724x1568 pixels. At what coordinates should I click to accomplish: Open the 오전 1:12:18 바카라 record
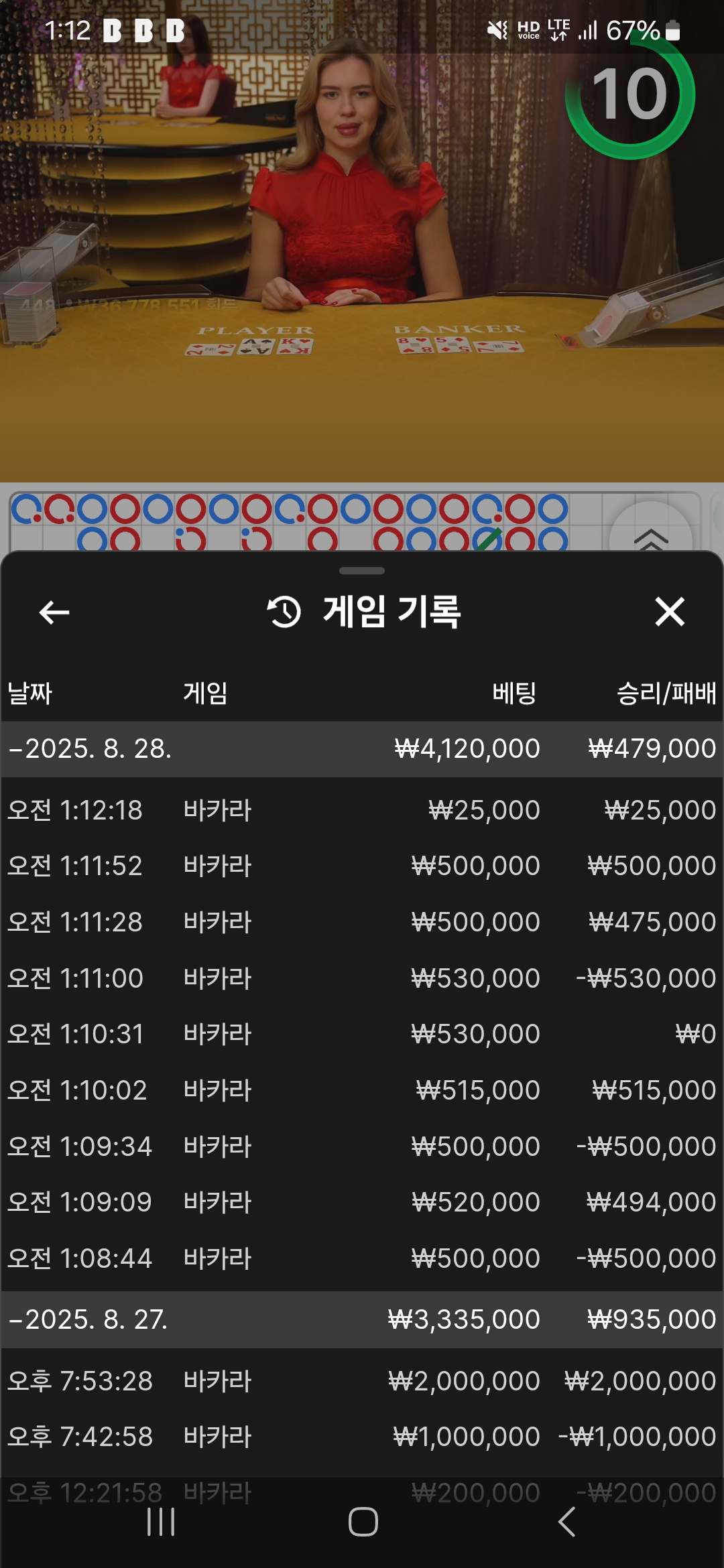click(362, 810)
